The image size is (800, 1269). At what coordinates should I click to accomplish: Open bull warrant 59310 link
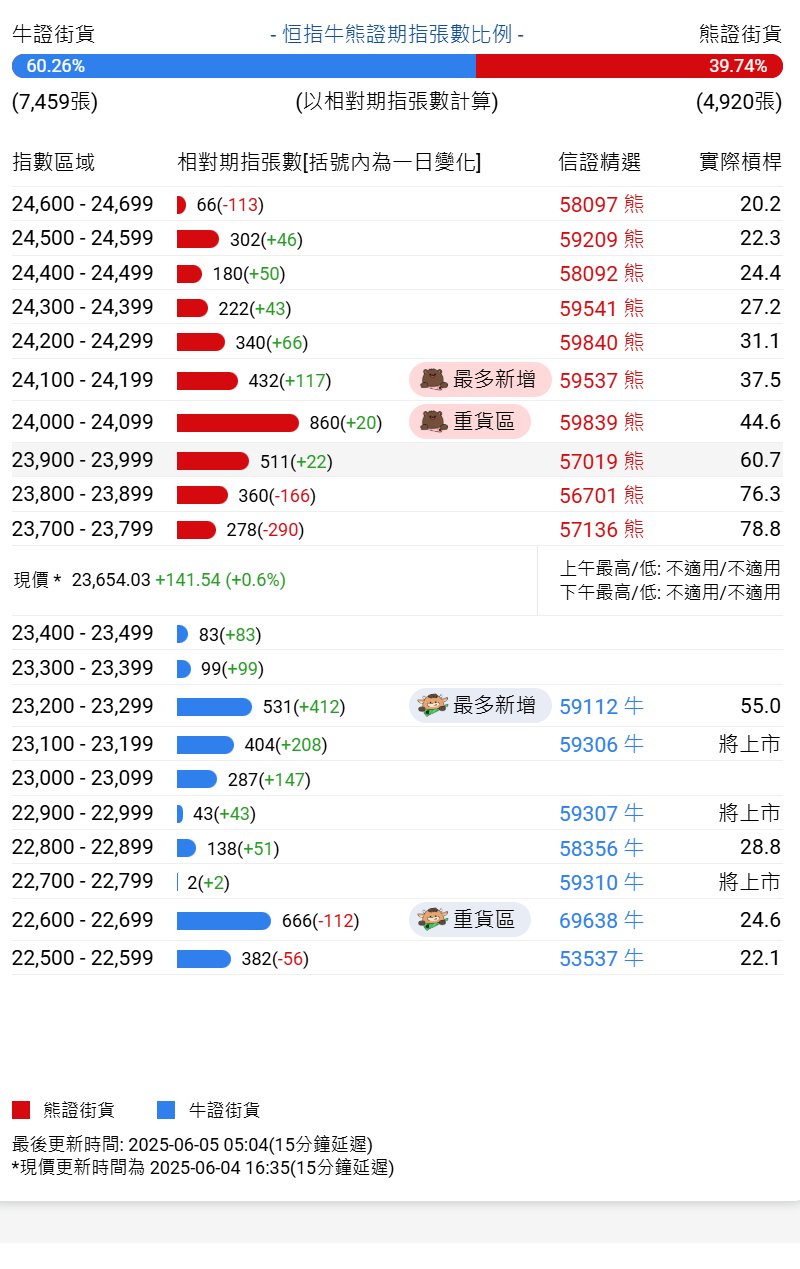601,882
